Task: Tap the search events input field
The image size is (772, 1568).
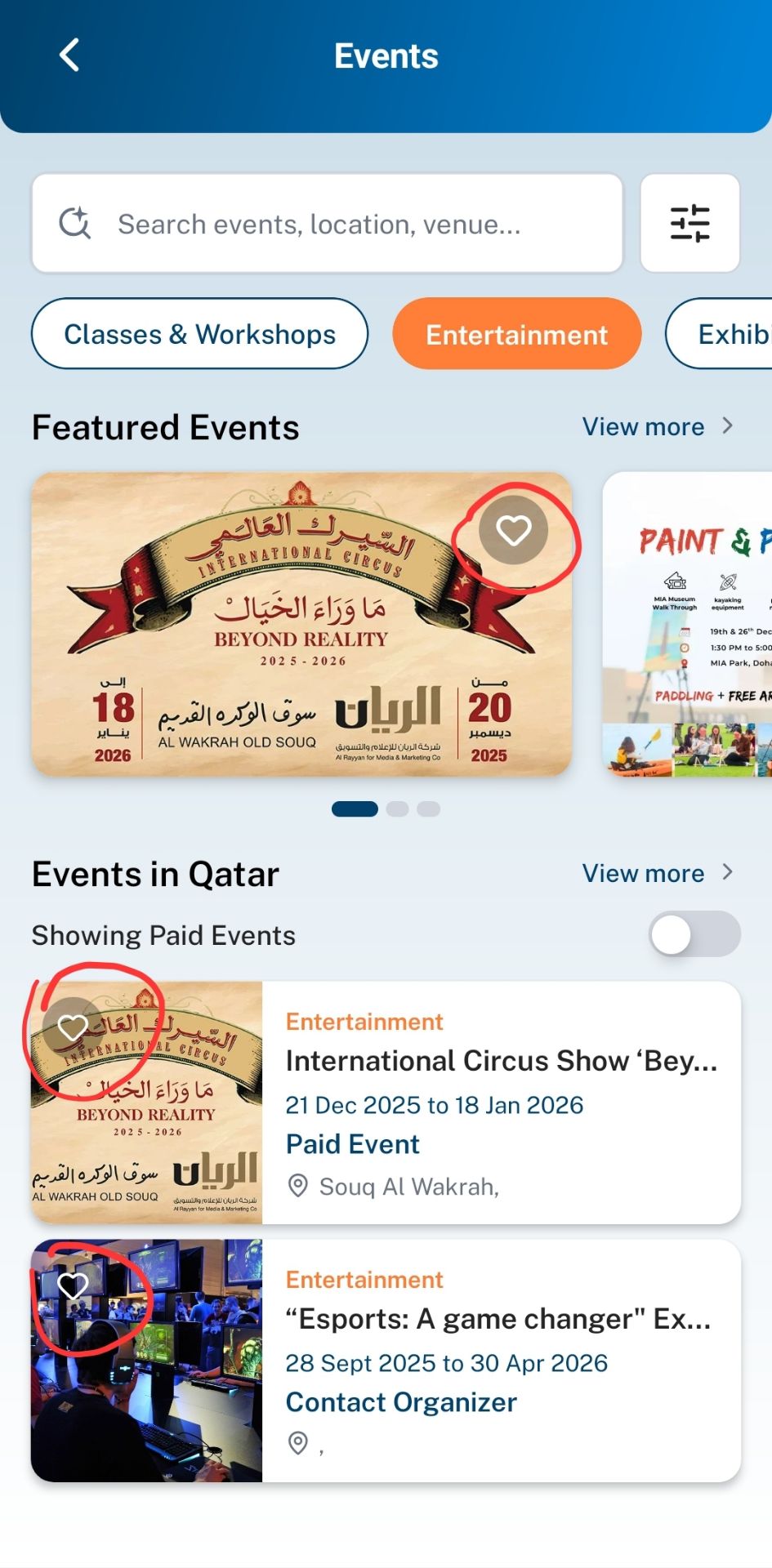Action: point(327,223)
